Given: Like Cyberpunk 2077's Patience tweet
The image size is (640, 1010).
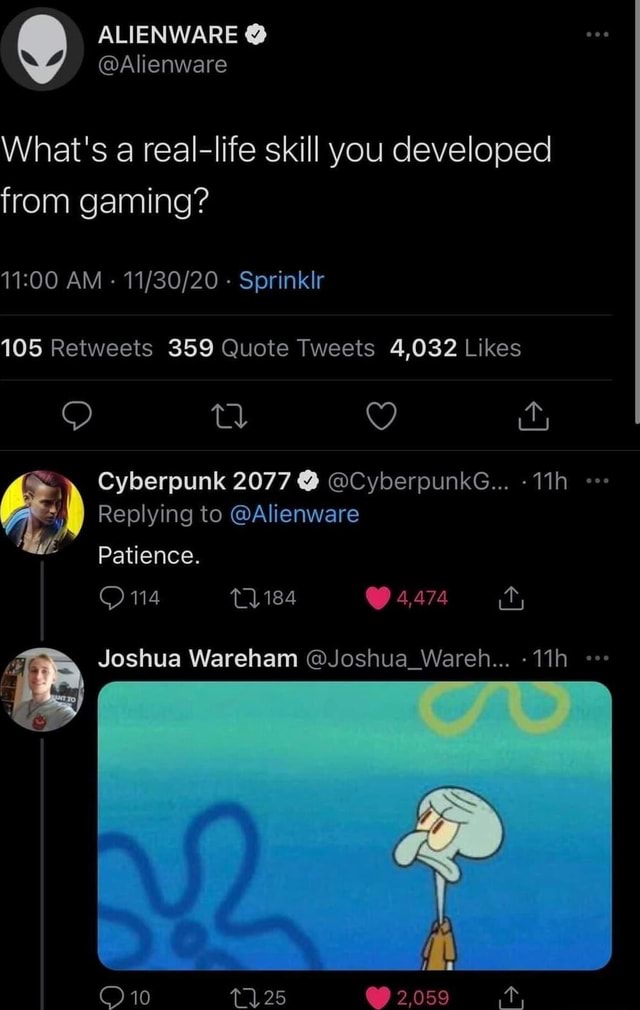Looking at the screenshot, I should pos(380,598).
